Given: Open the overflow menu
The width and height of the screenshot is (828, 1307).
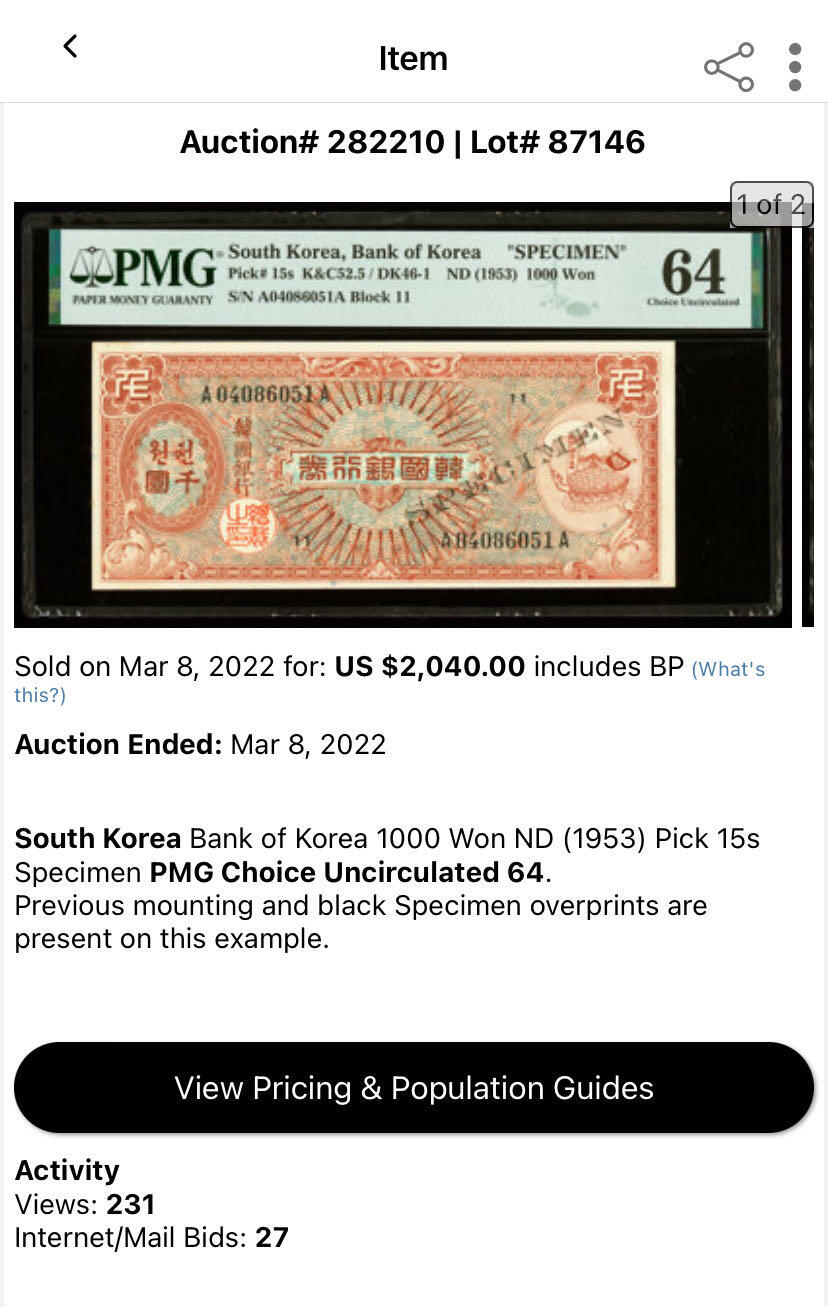Looking at the screenshot, I should (794, 67).
